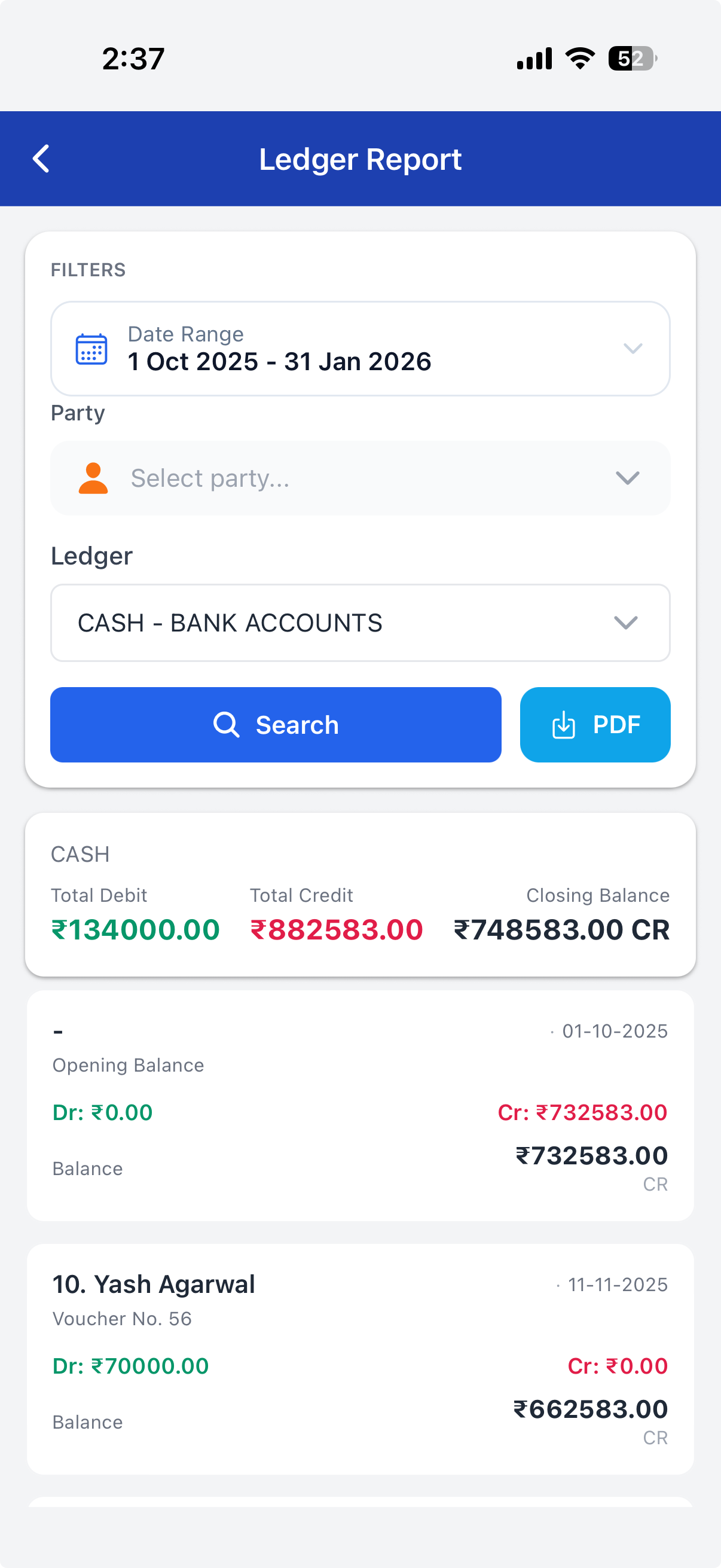This screenshot has width=721, height=1568.
Task: Click the orange person icon in Party field
Action: [x=93, y=478]
